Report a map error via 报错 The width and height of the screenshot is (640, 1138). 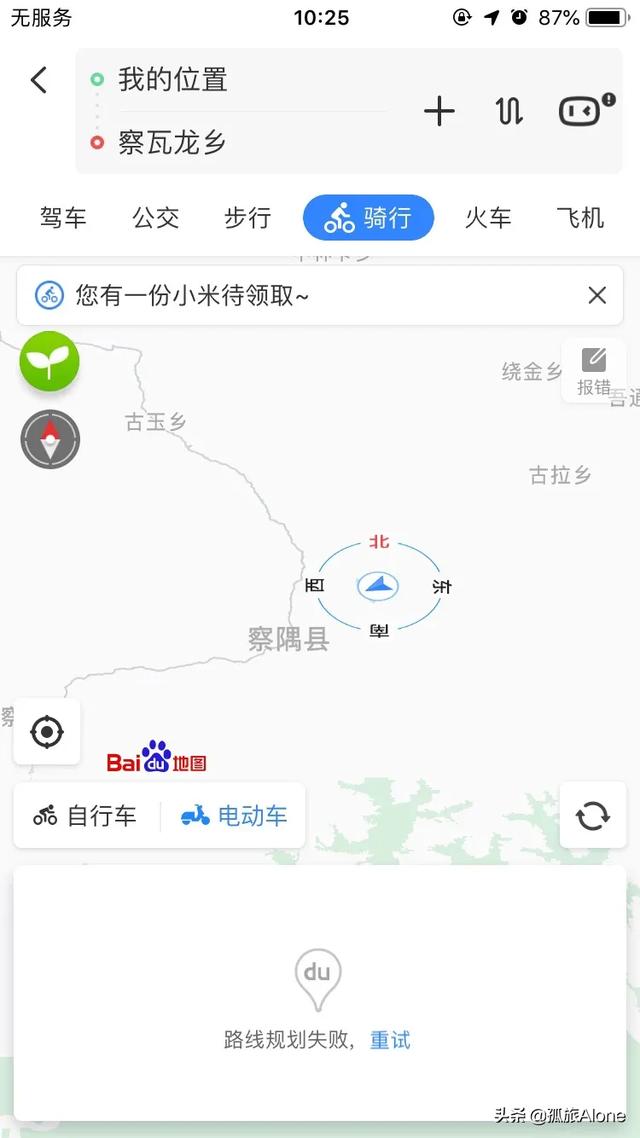pos(594,371)
